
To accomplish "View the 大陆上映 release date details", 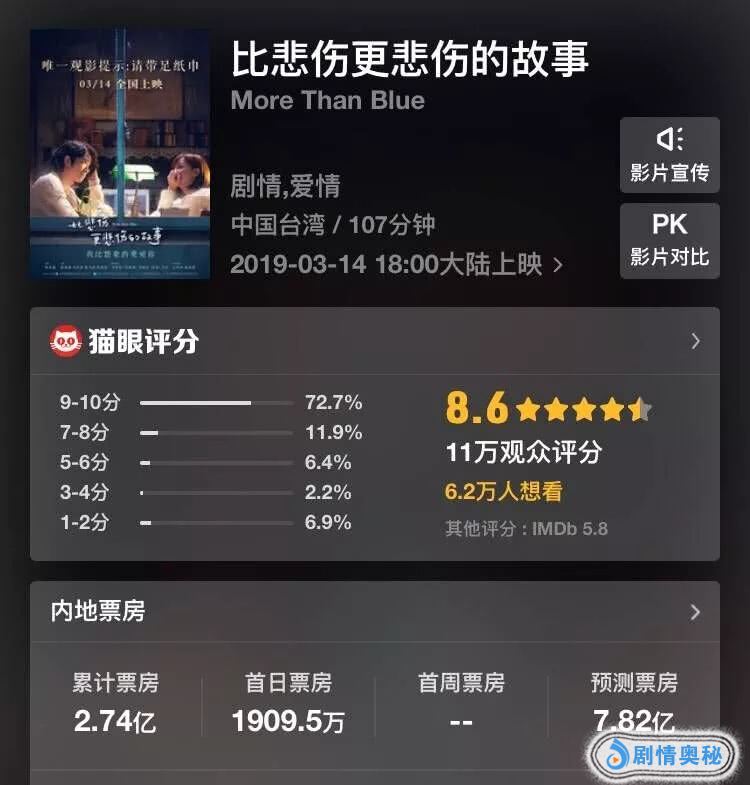I will coord(397,264).
